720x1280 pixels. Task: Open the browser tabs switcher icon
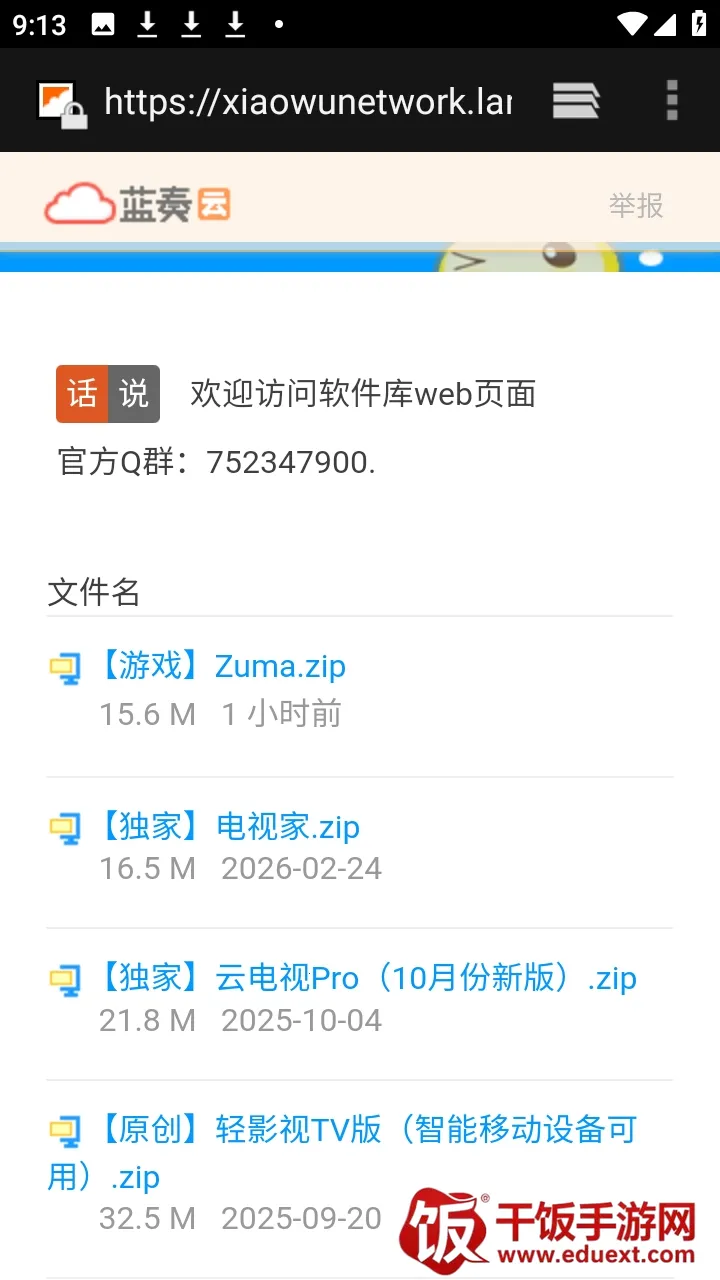pos(576,101)
